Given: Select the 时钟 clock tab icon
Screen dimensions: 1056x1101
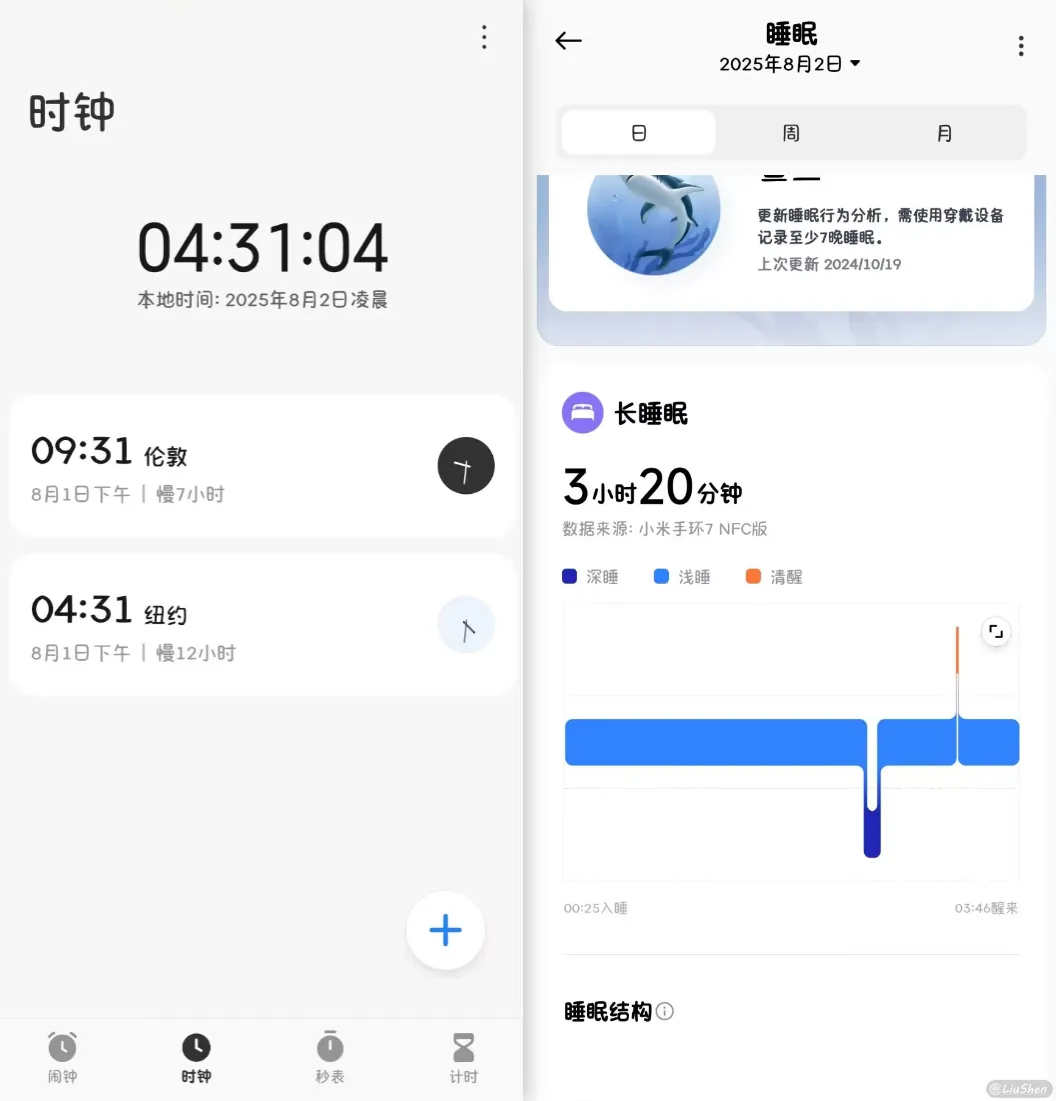Looking at the screenshot, I should point(196,1048).
